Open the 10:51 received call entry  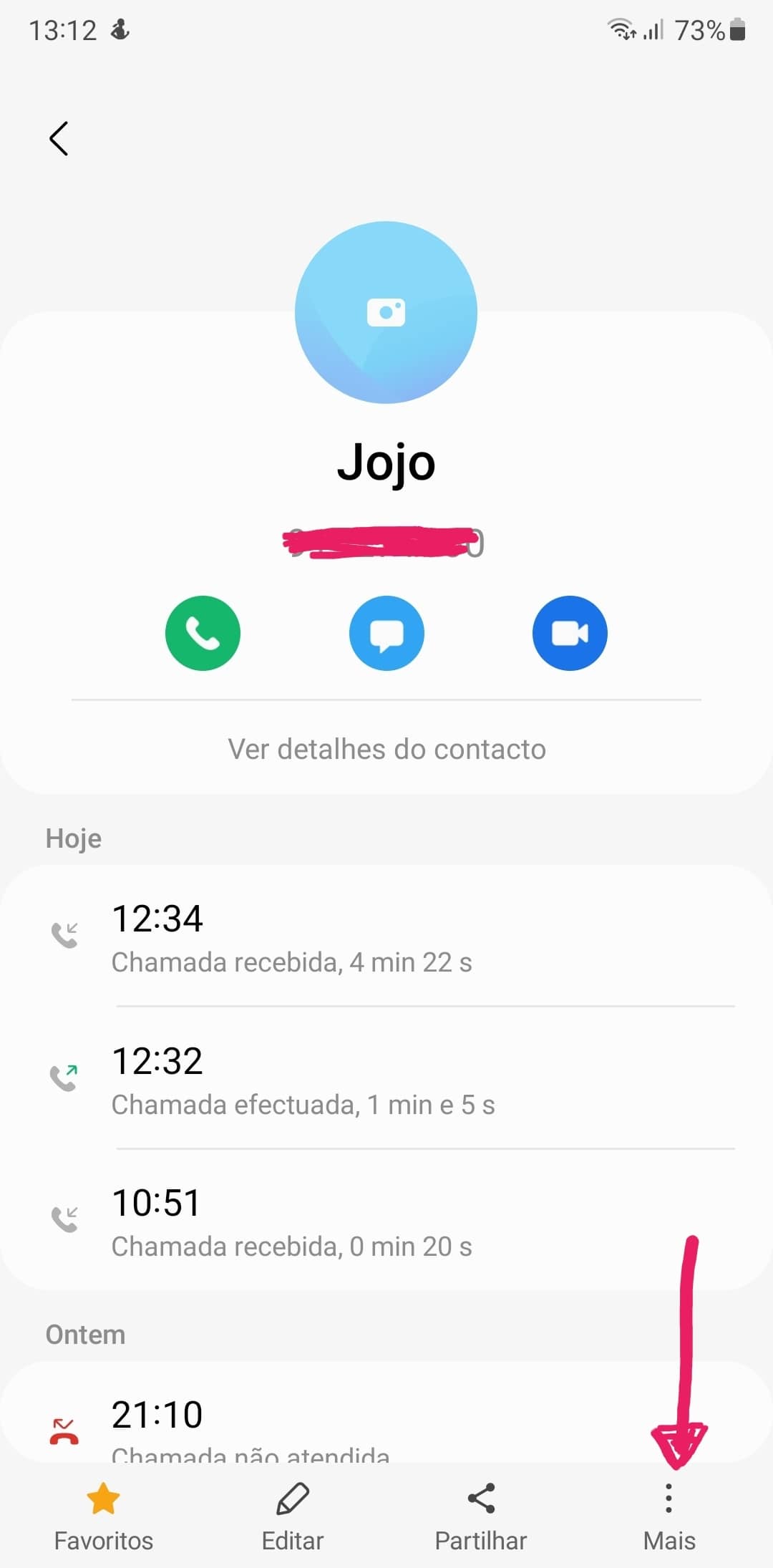pyautogui.click(x=386, y=1221)
